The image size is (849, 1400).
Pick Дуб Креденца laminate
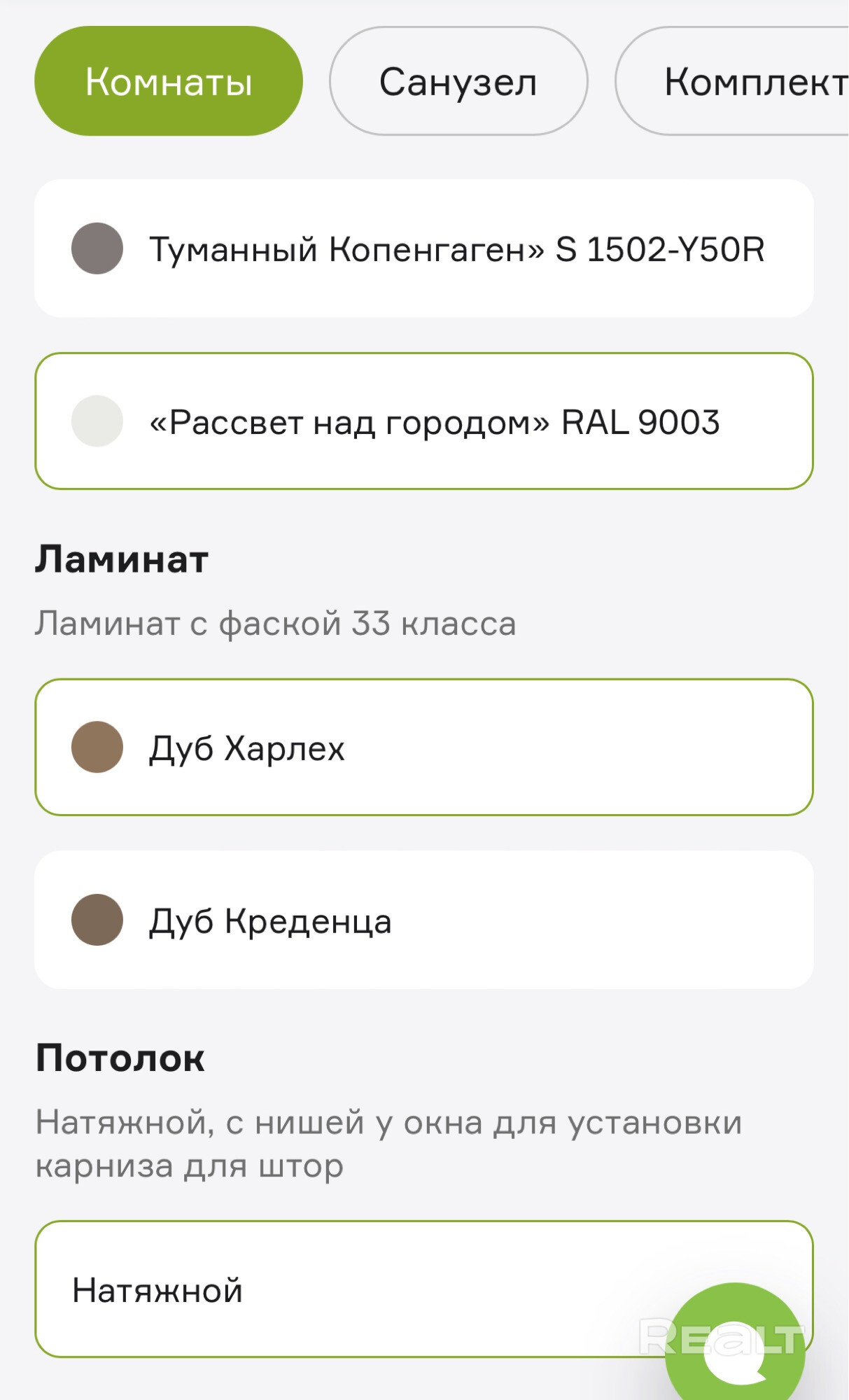pos(423,920)
